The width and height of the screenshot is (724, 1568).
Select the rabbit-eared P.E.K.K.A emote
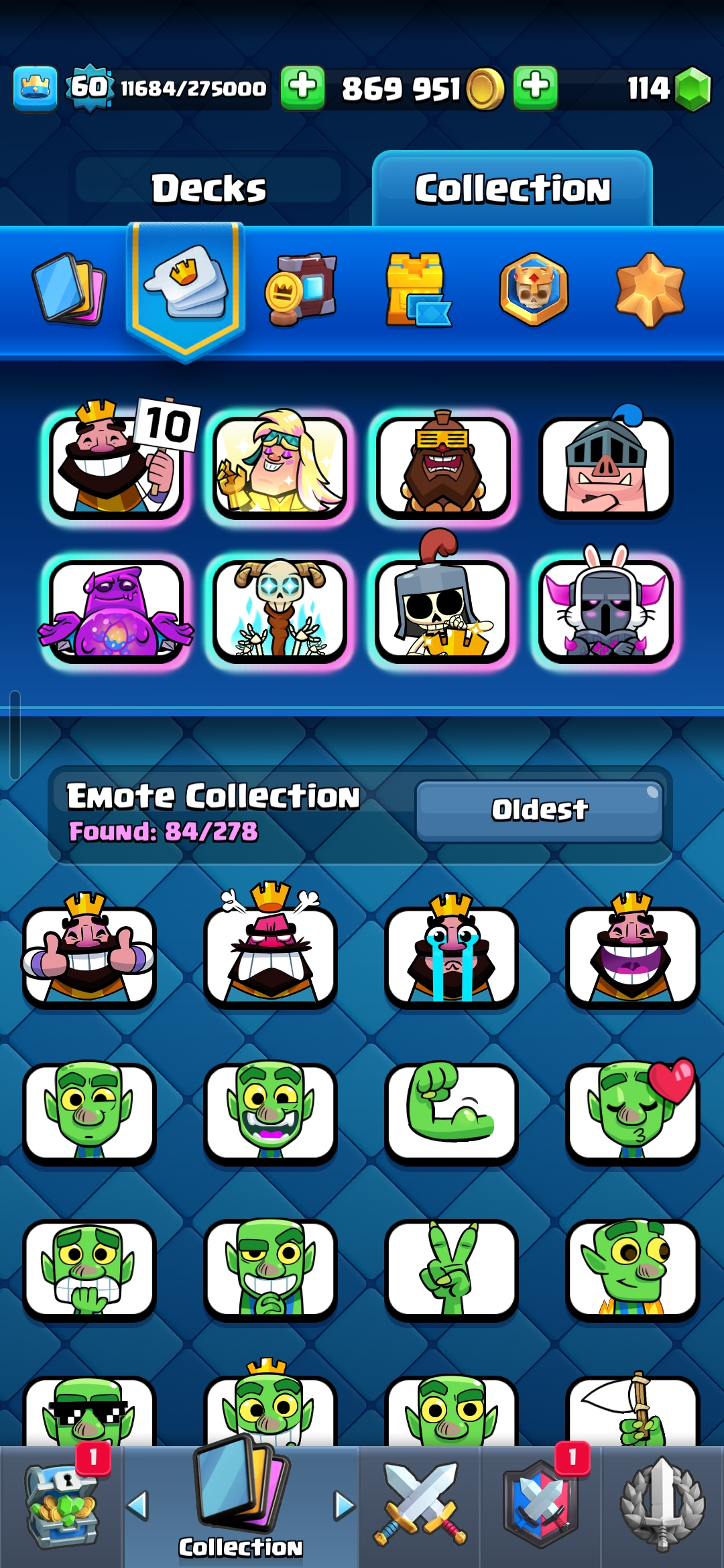[x=605, y=607]
